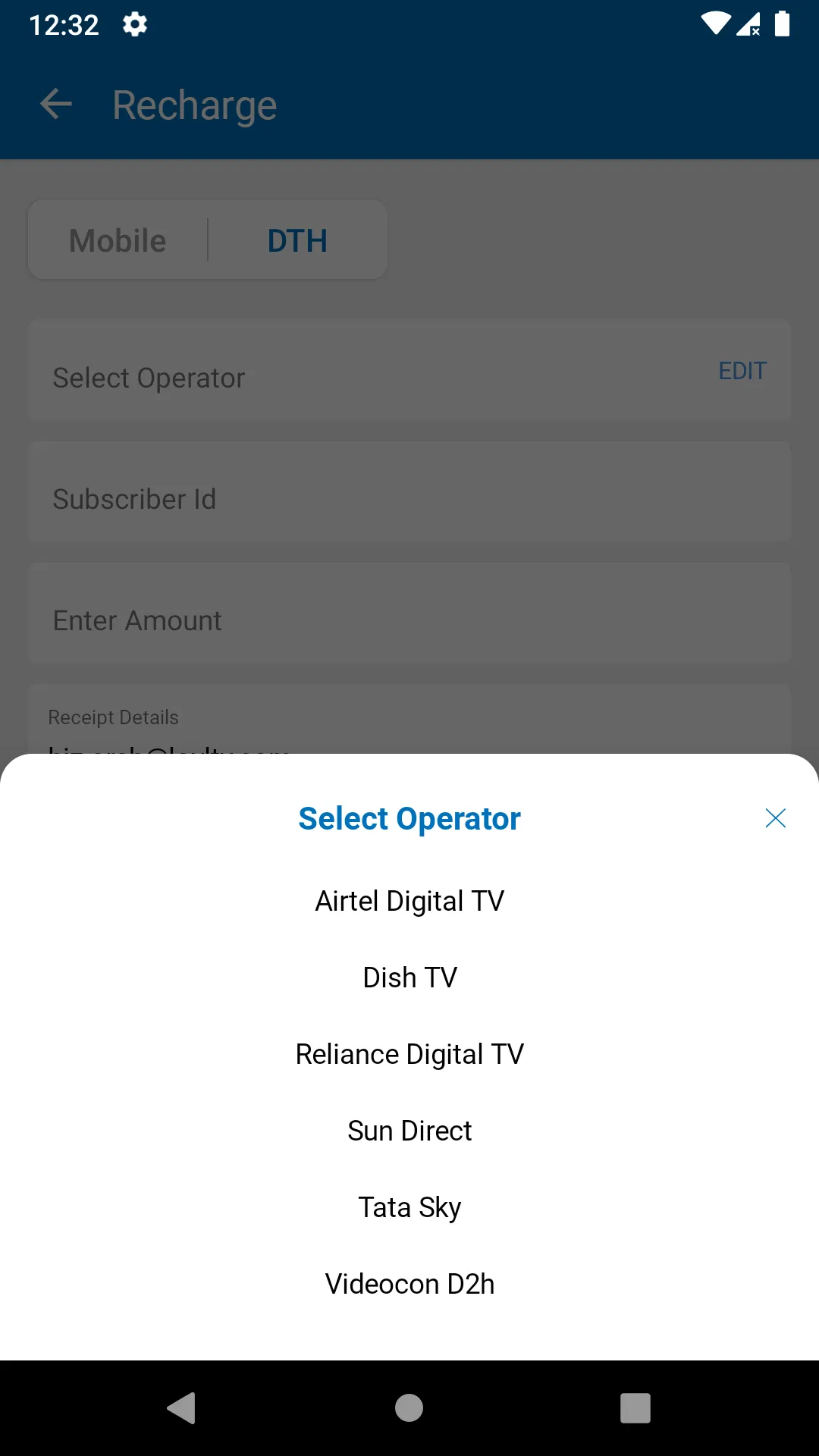This screenshot has height=1456, width=819.
Task: Switch to the Mobile tab
Action: pos(117,240)
